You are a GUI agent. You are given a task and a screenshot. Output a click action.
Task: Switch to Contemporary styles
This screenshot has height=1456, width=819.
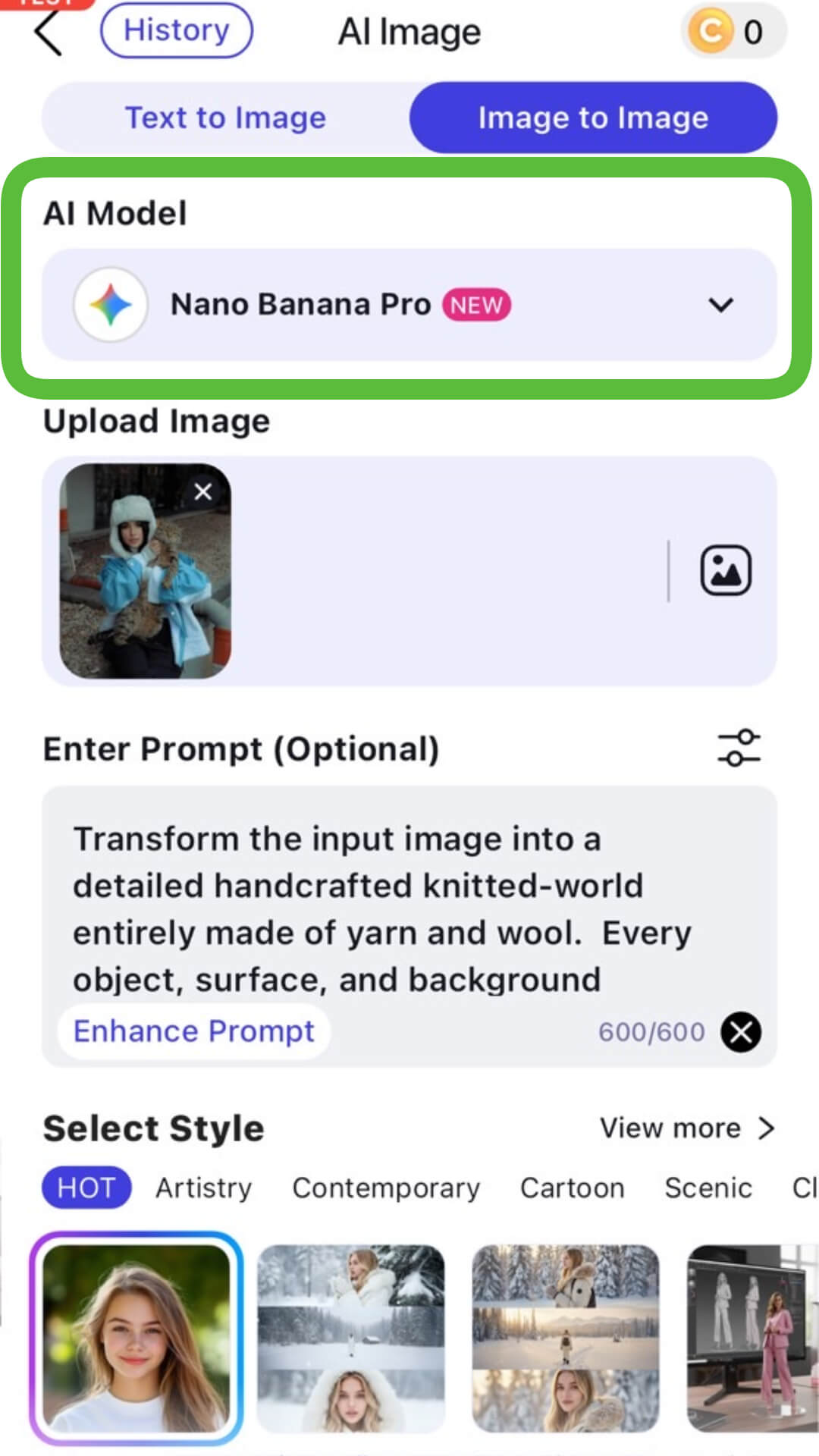pos(386,1188)
